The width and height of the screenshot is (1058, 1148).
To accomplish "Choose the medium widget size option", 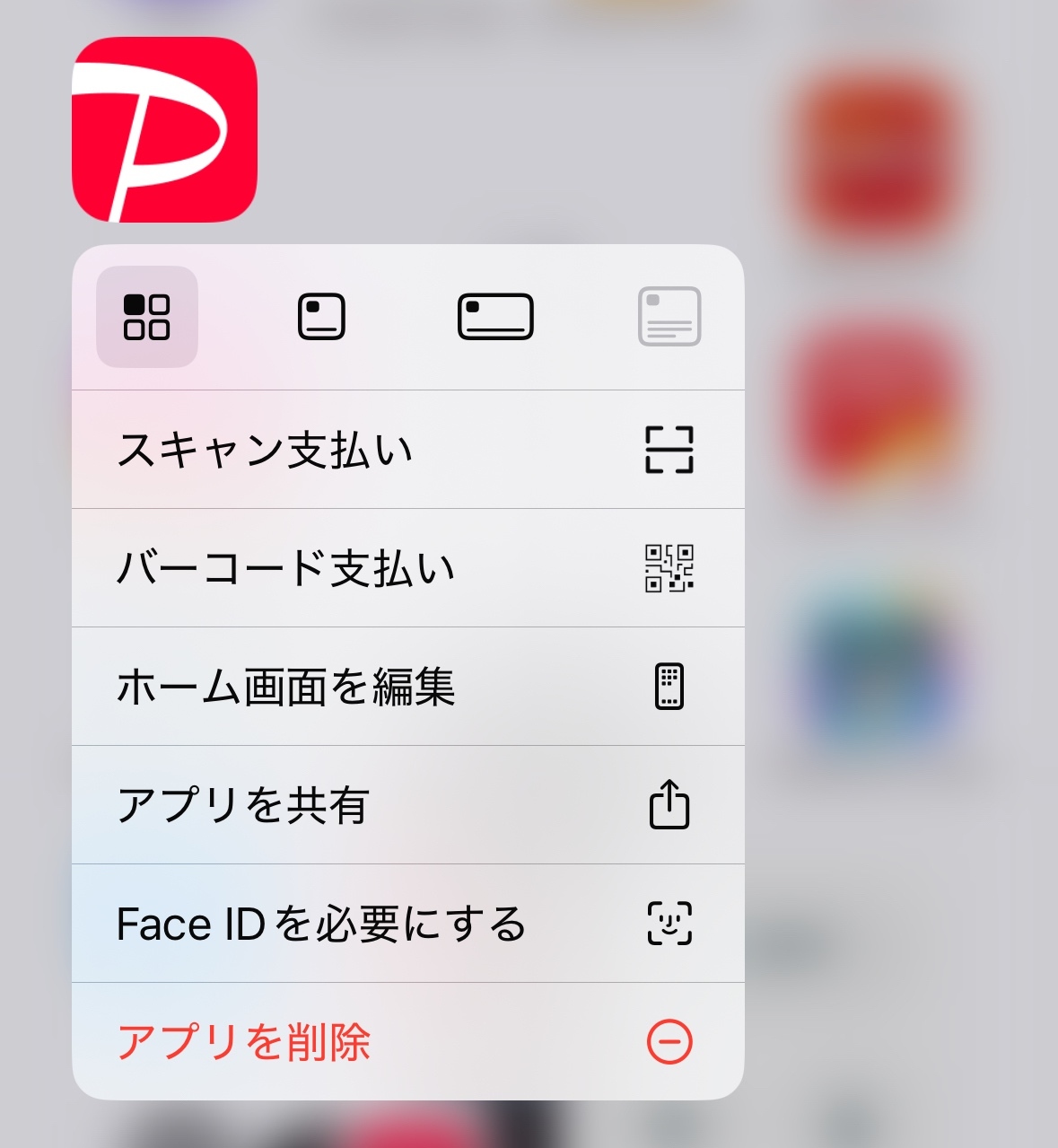I will pos(495,317).
